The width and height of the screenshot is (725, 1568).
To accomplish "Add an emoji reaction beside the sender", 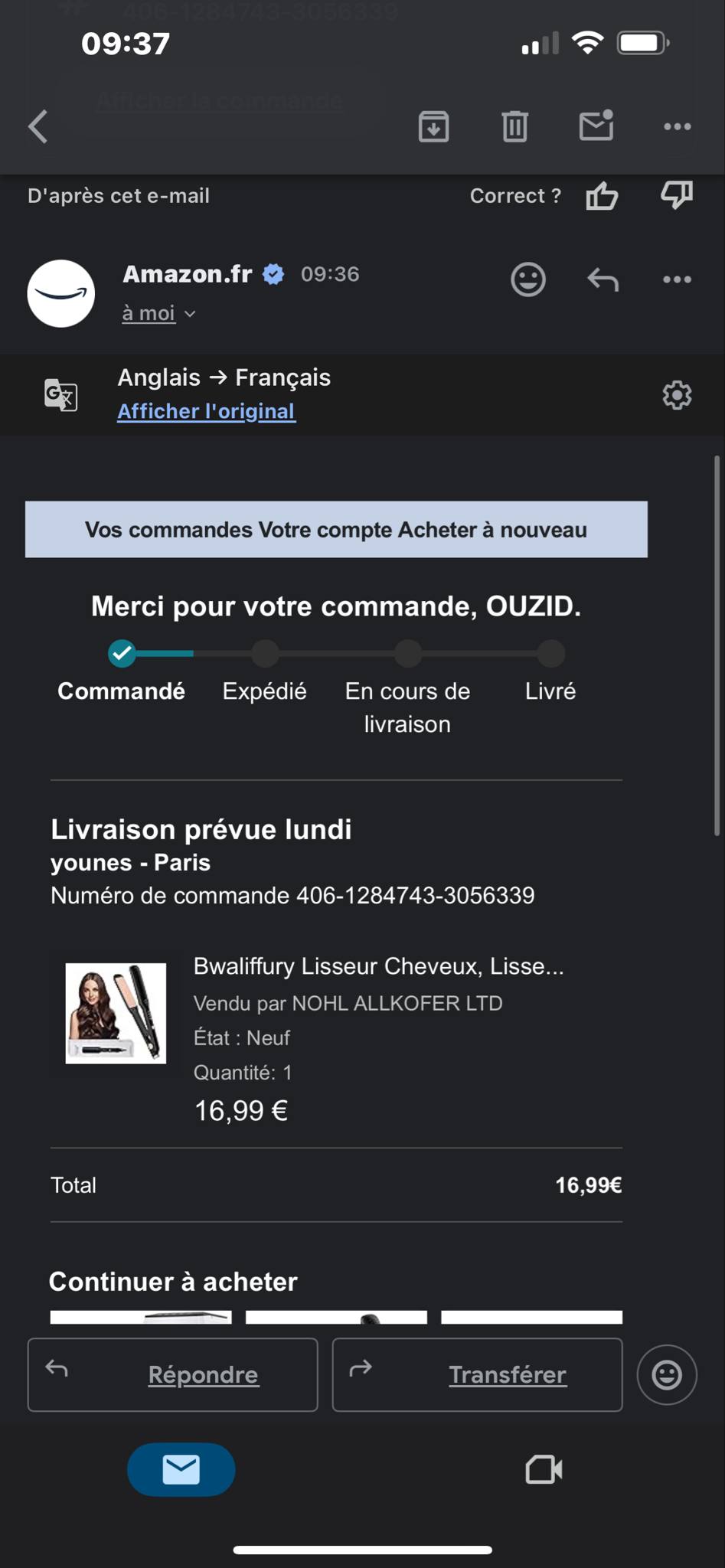I will [528, 279].
